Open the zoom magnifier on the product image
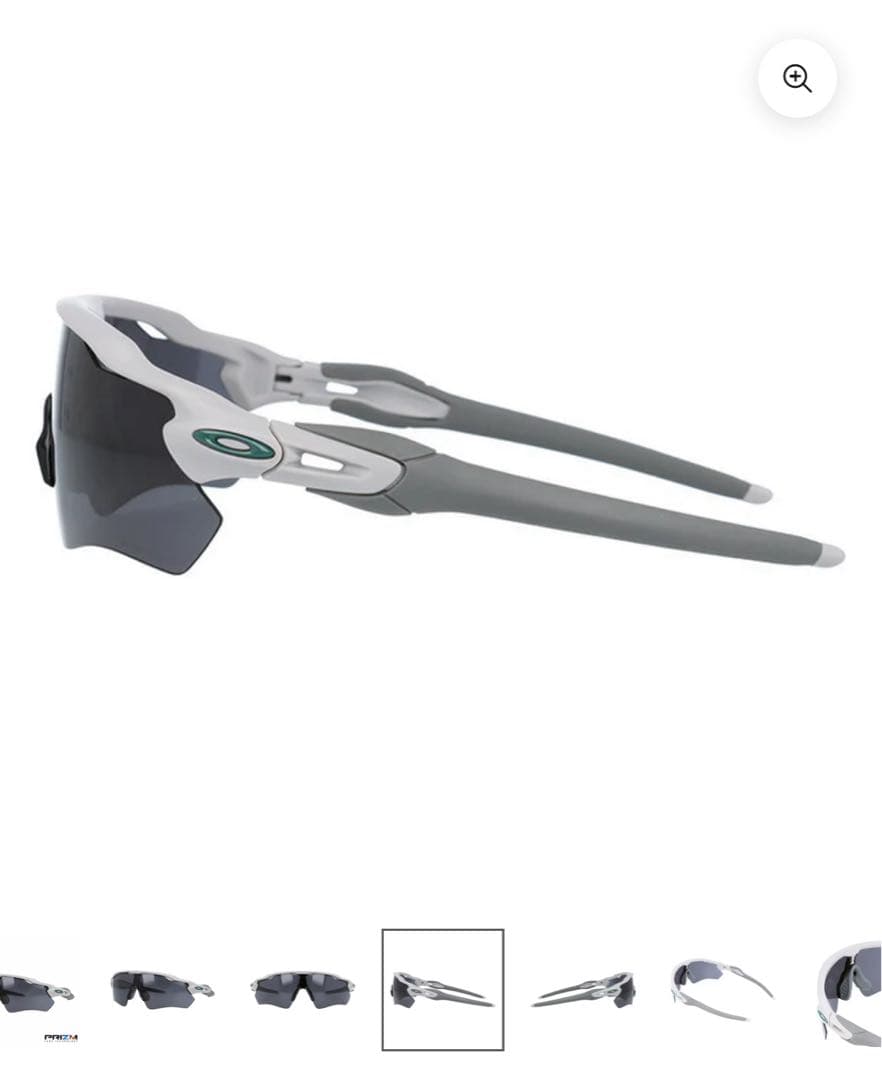Screen dimensions: 882x1080 pyautogui.click(x=797, y=78)
